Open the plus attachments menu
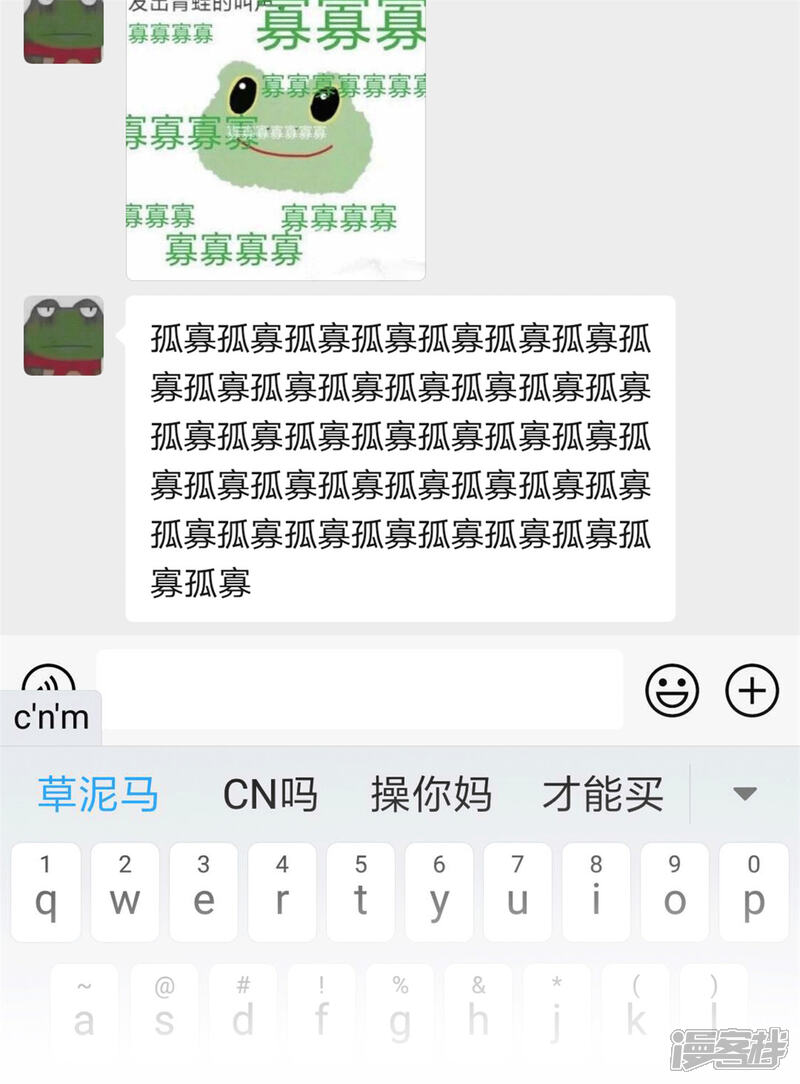Screen dimensions: 800x1084 [751, 690]
